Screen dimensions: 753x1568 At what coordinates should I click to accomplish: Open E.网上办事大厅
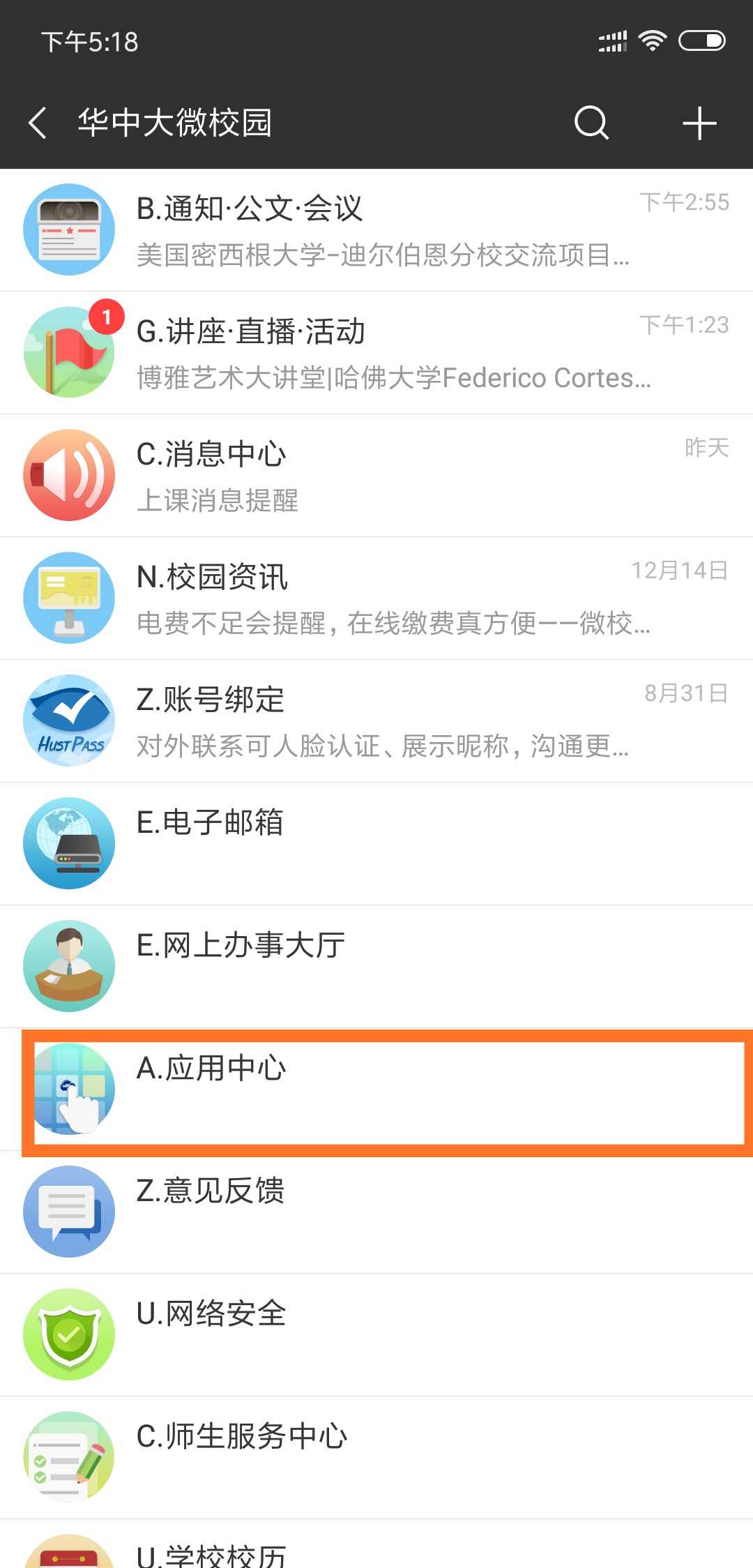(376, 967)
